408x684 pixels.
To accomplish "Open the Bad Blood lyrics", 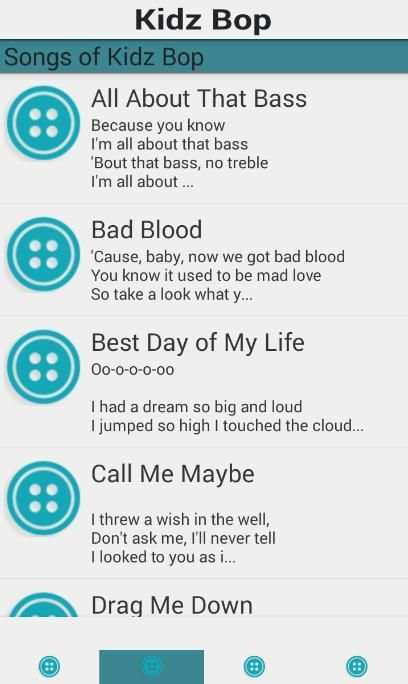I will pyautogui.click(x=204, y=260).
